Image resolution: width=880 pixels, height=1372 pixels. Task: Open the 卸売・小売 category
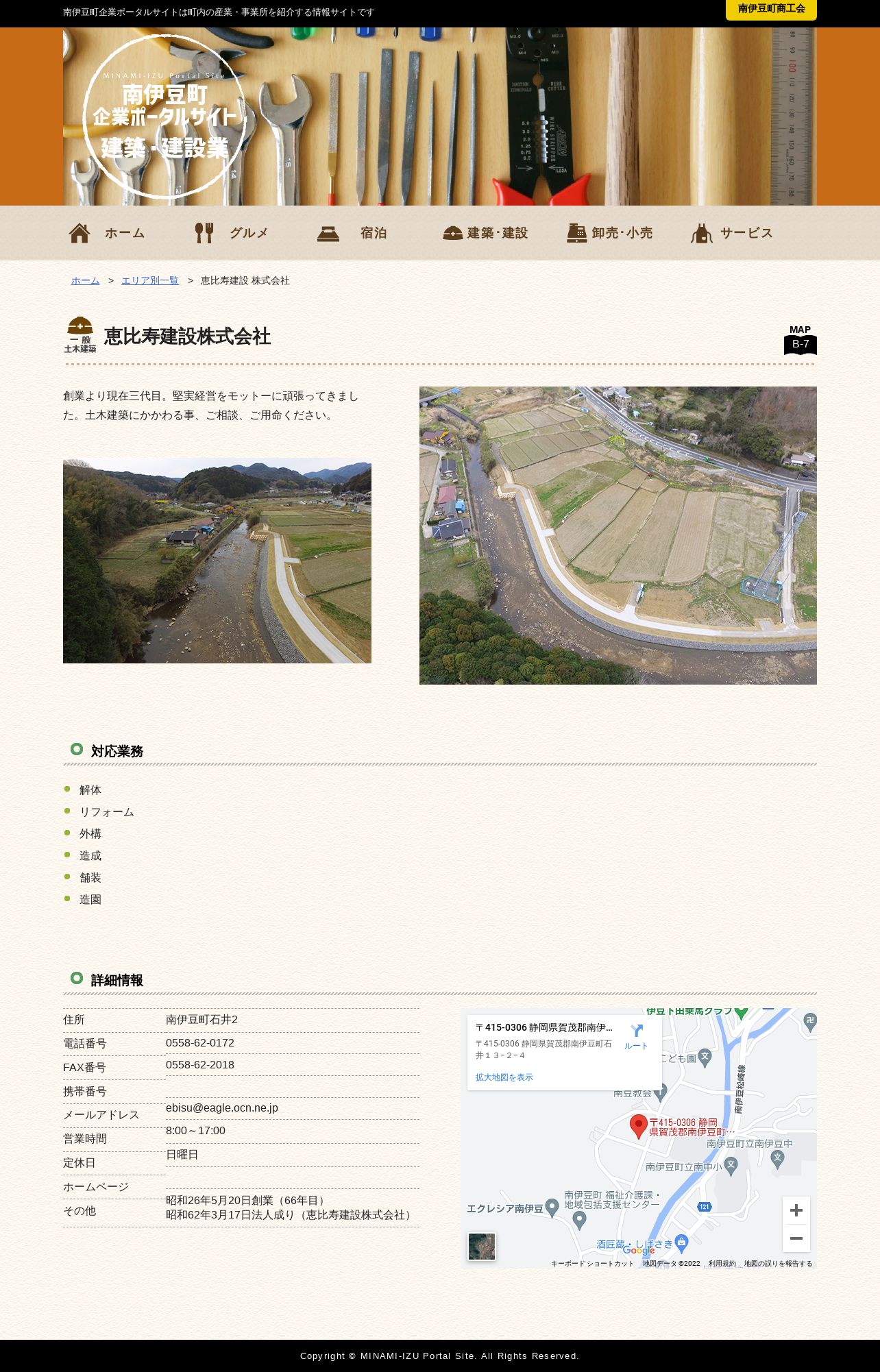tap(610, 233)
